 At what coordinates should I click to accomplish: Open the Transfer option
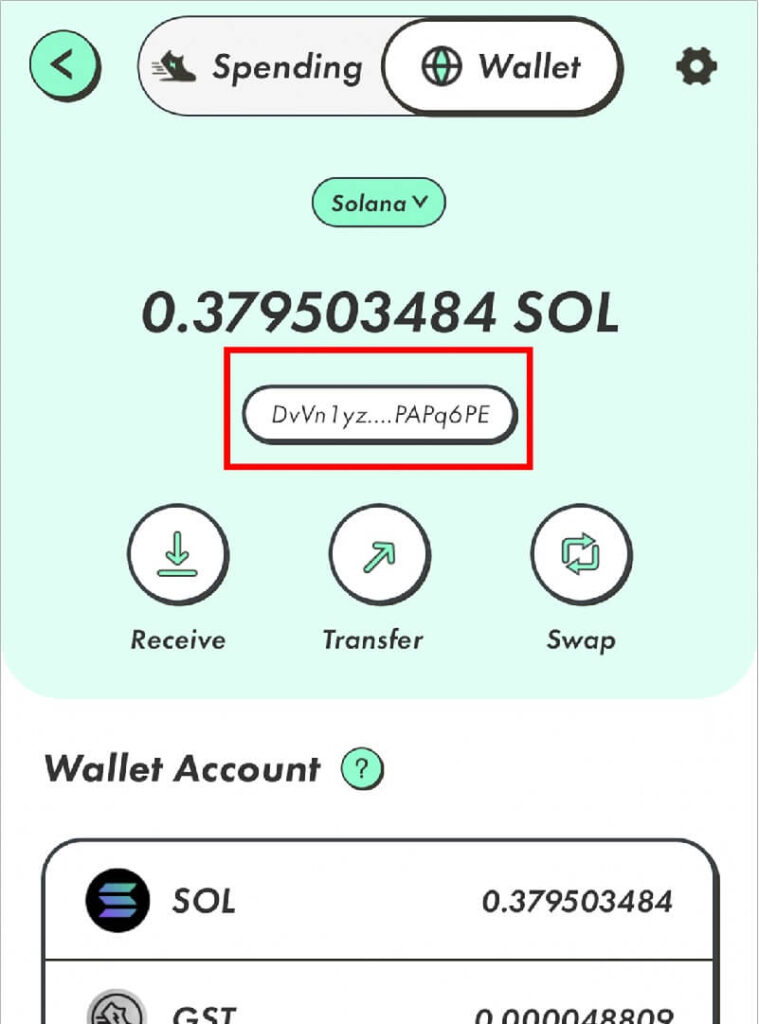379,554
